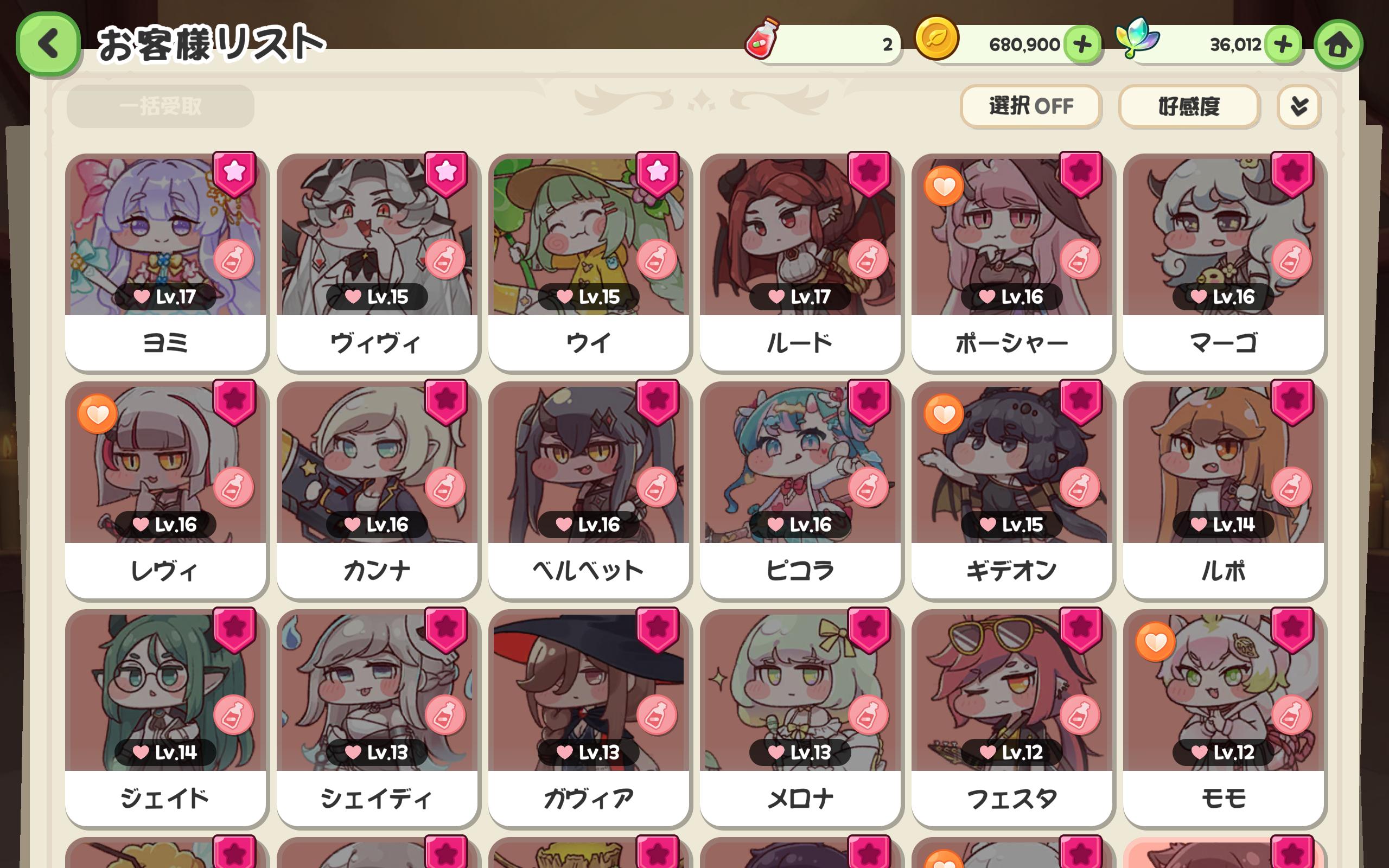
Task: Tap the potion icon on ベルベット
Action: (x=656, y=488)
